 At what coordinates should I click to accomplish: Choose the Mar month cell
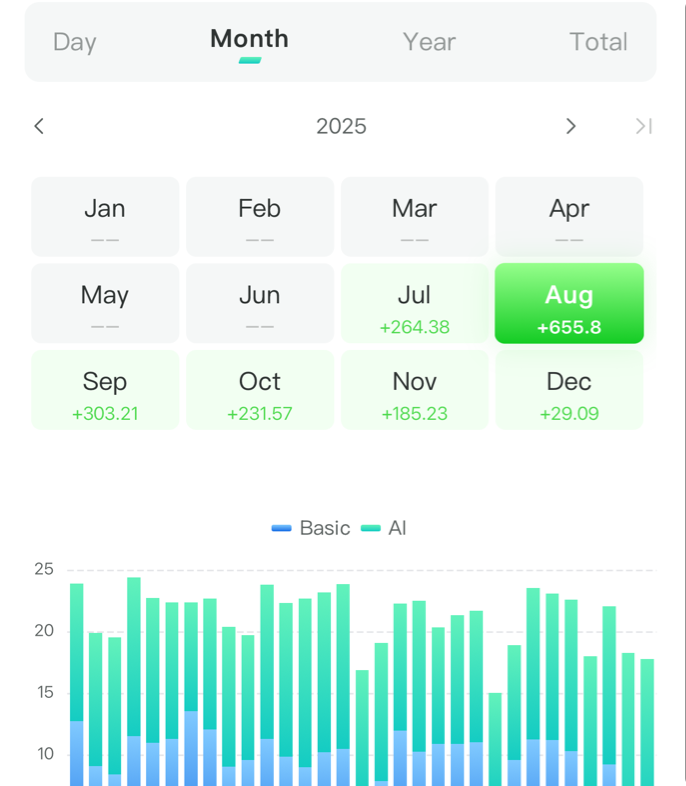pos(415,217)
